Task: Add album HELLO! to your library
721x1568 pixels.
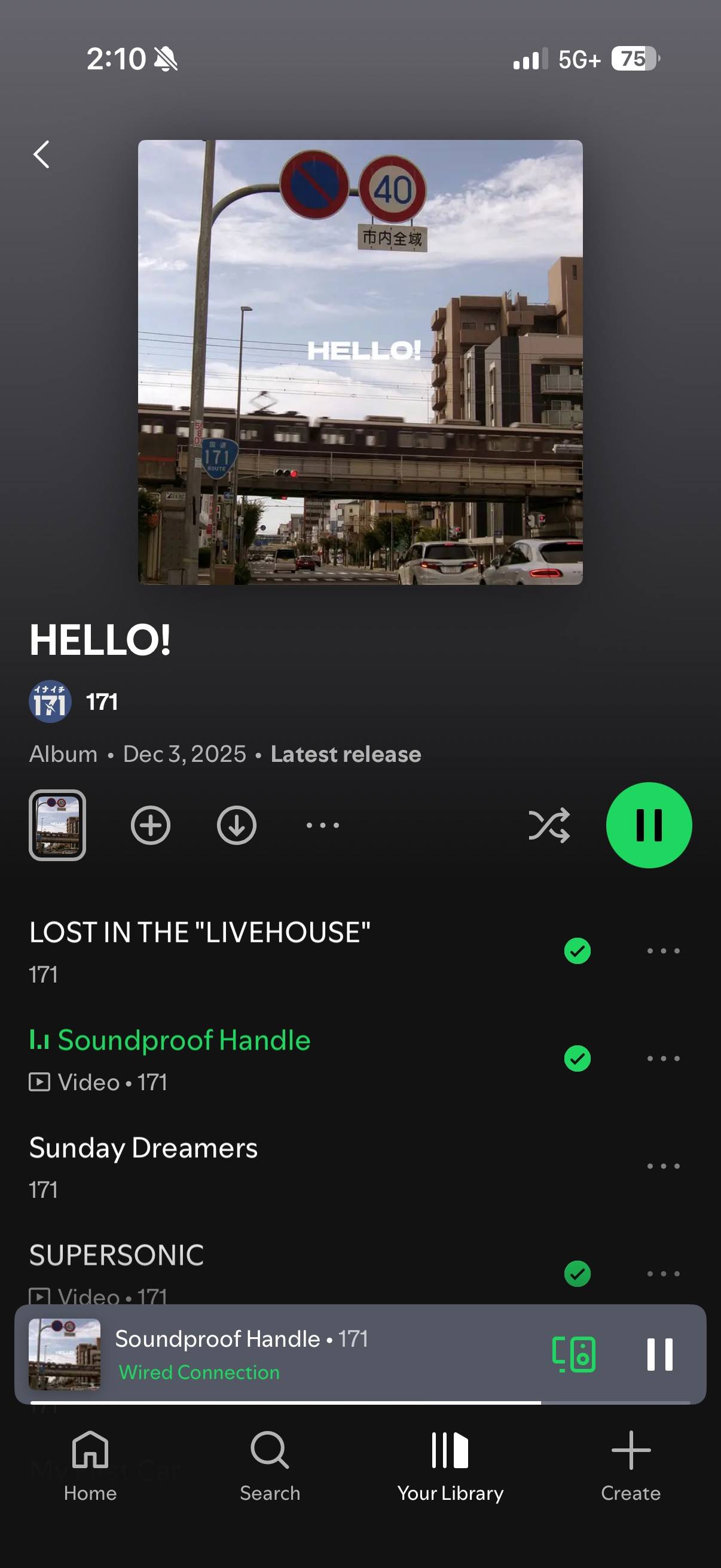Action: click(150, 825)
